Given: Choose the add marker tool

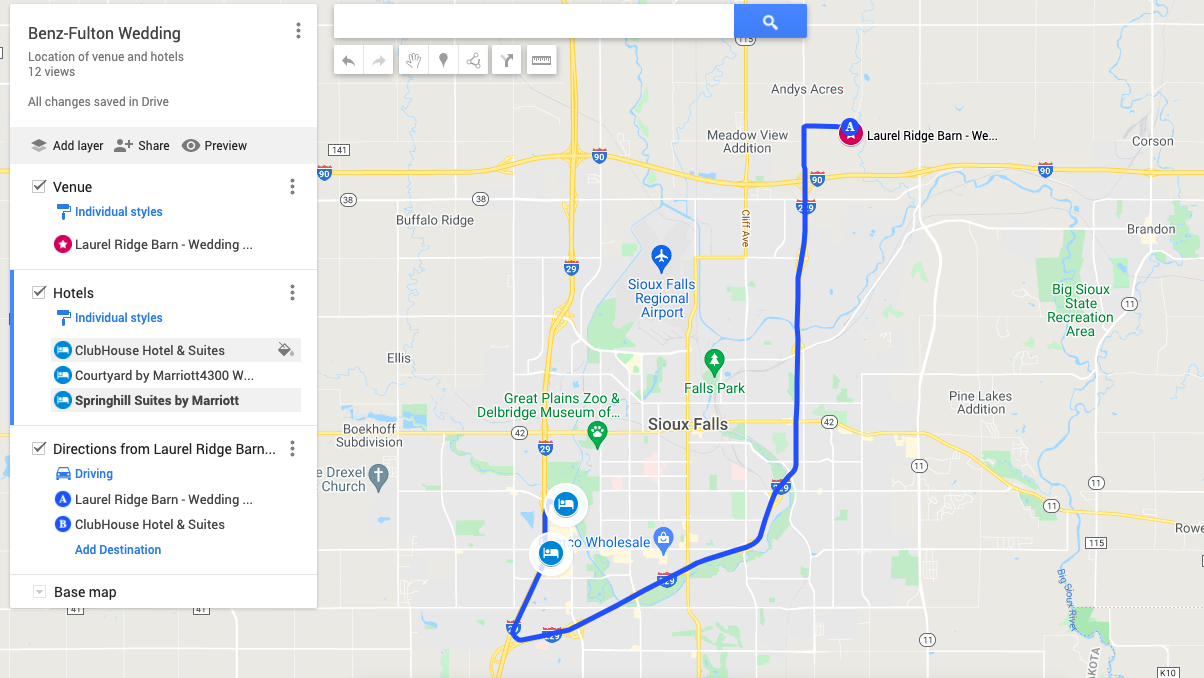Looking at the screenshot, I should point(443,61).
